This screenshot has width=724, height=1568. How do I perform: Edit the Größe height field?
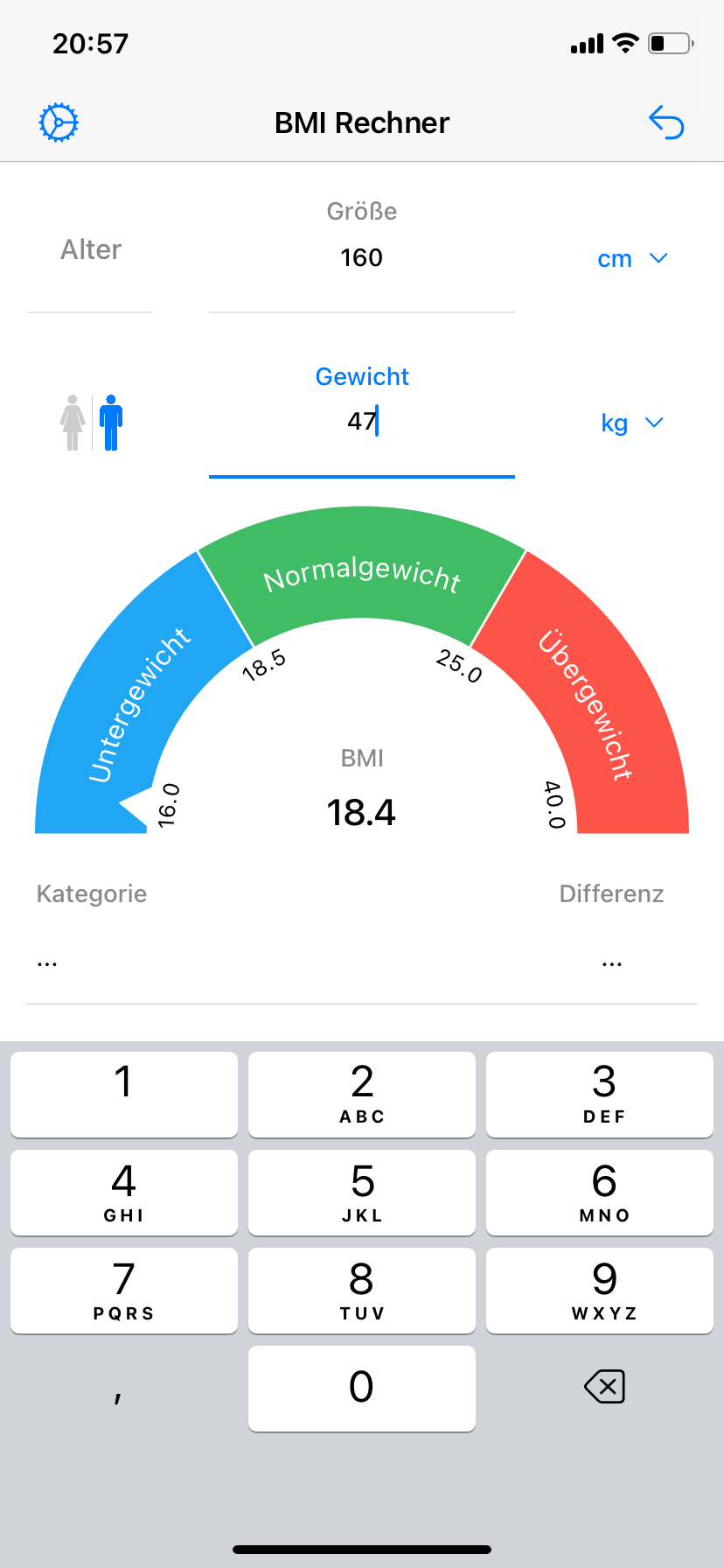tap(362, 257)
